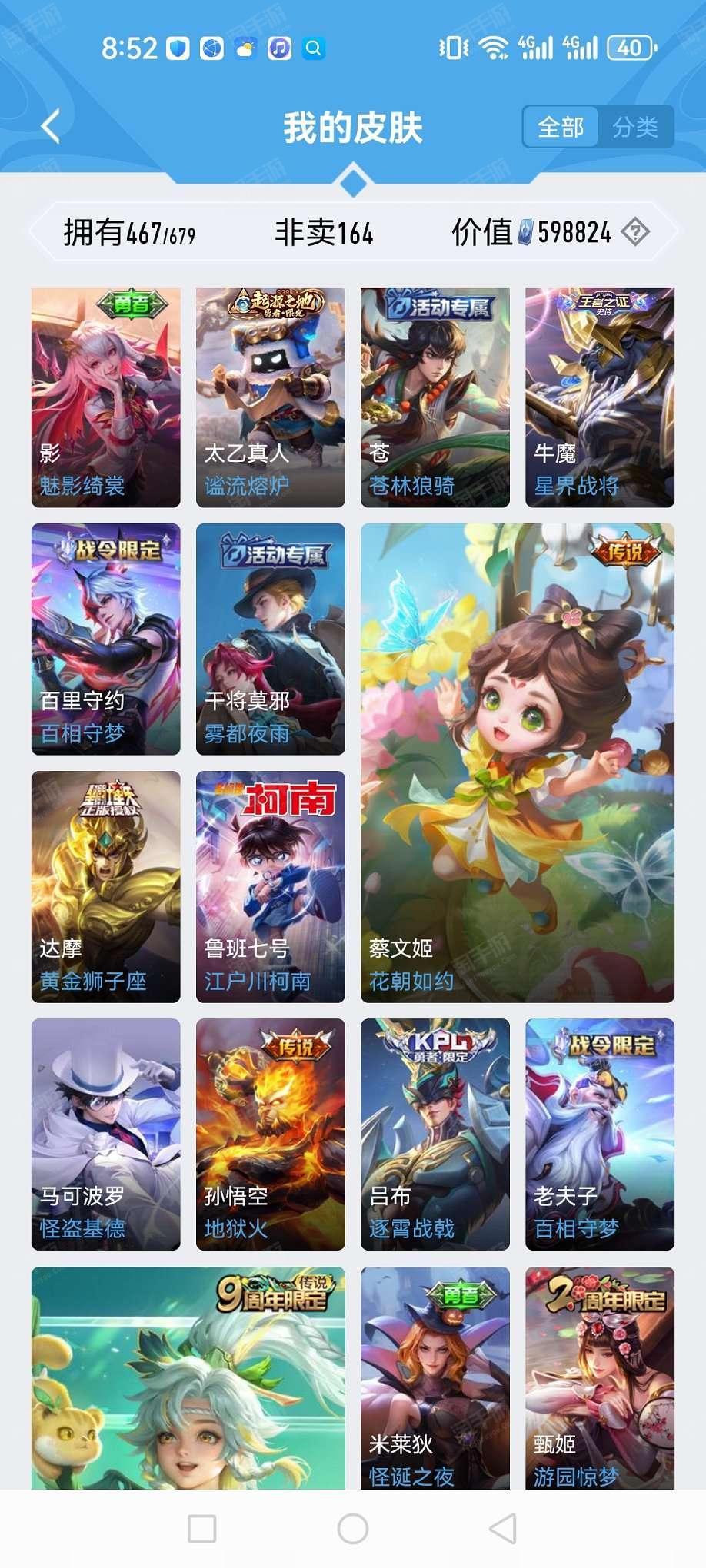Open 吕布 逐霄战戟 skin

click(x=435, y=1134)
